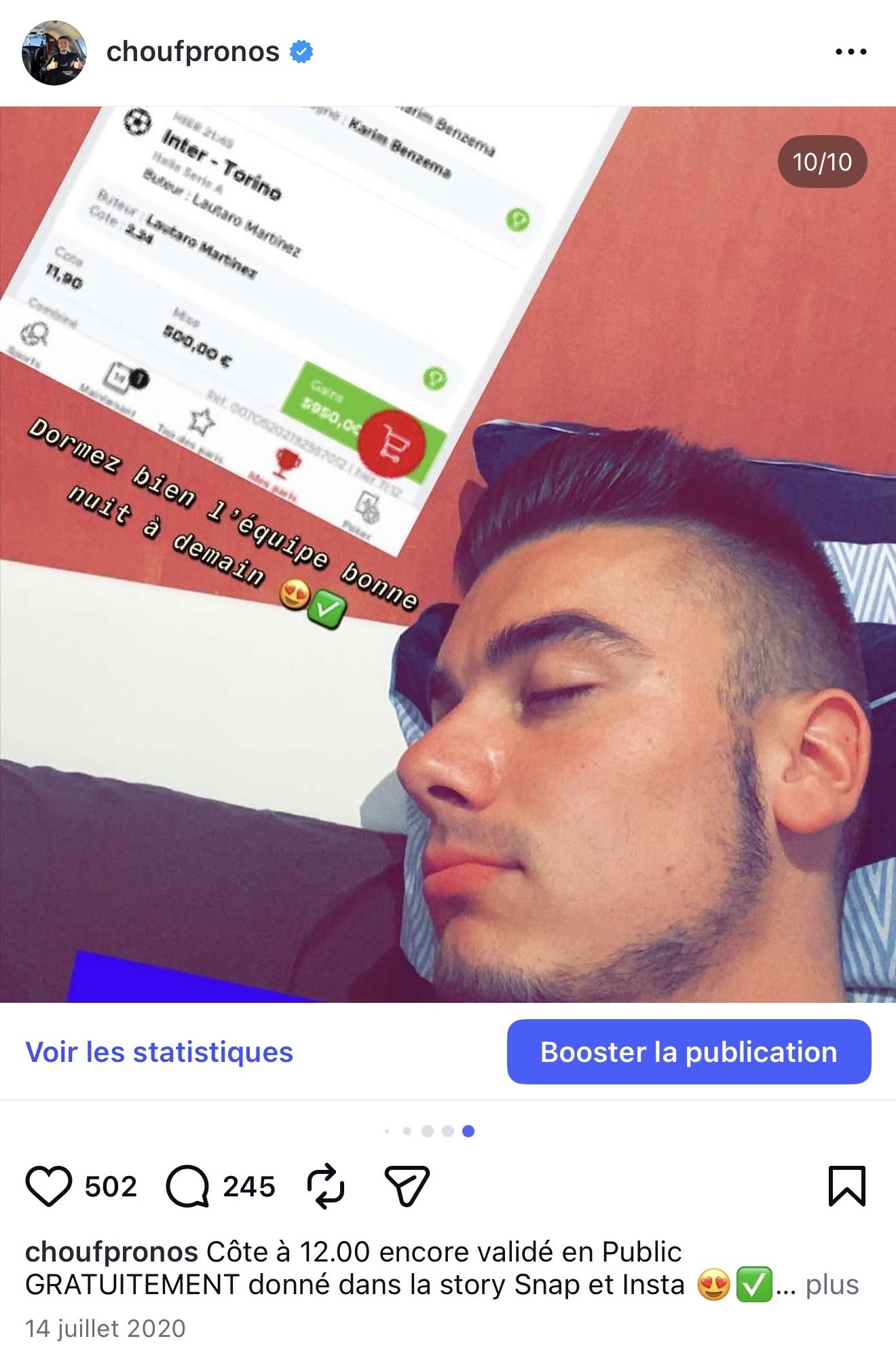This screenshot has width=896, height=1360.
Task: Tap Voir les statistiques
Action: coord(159,1052)
